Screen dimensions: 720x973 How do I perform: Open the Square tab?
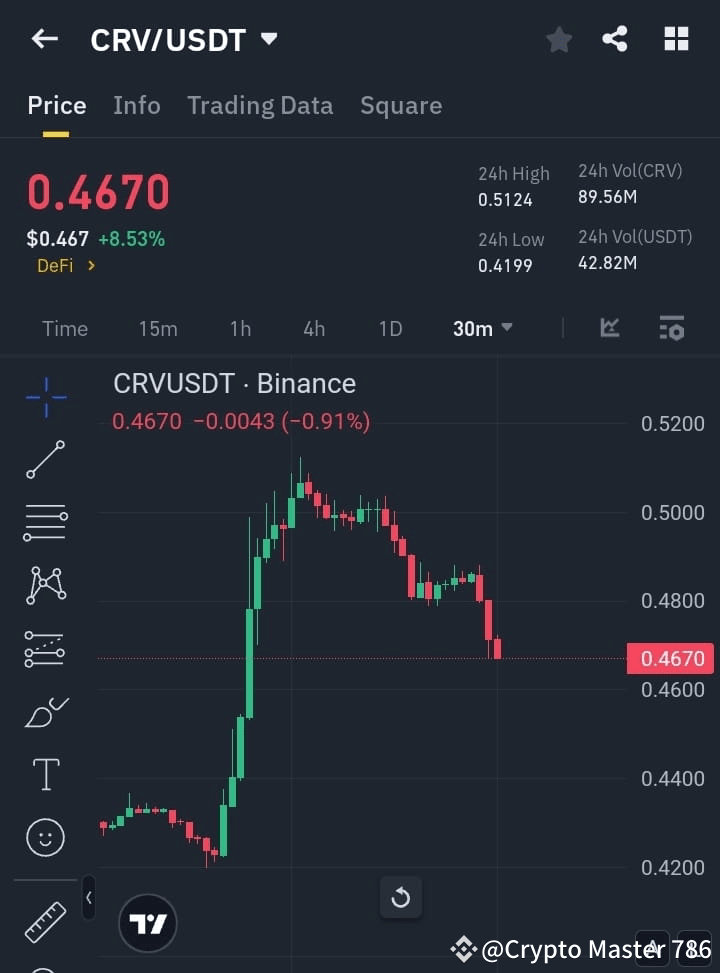click(401, 105)
